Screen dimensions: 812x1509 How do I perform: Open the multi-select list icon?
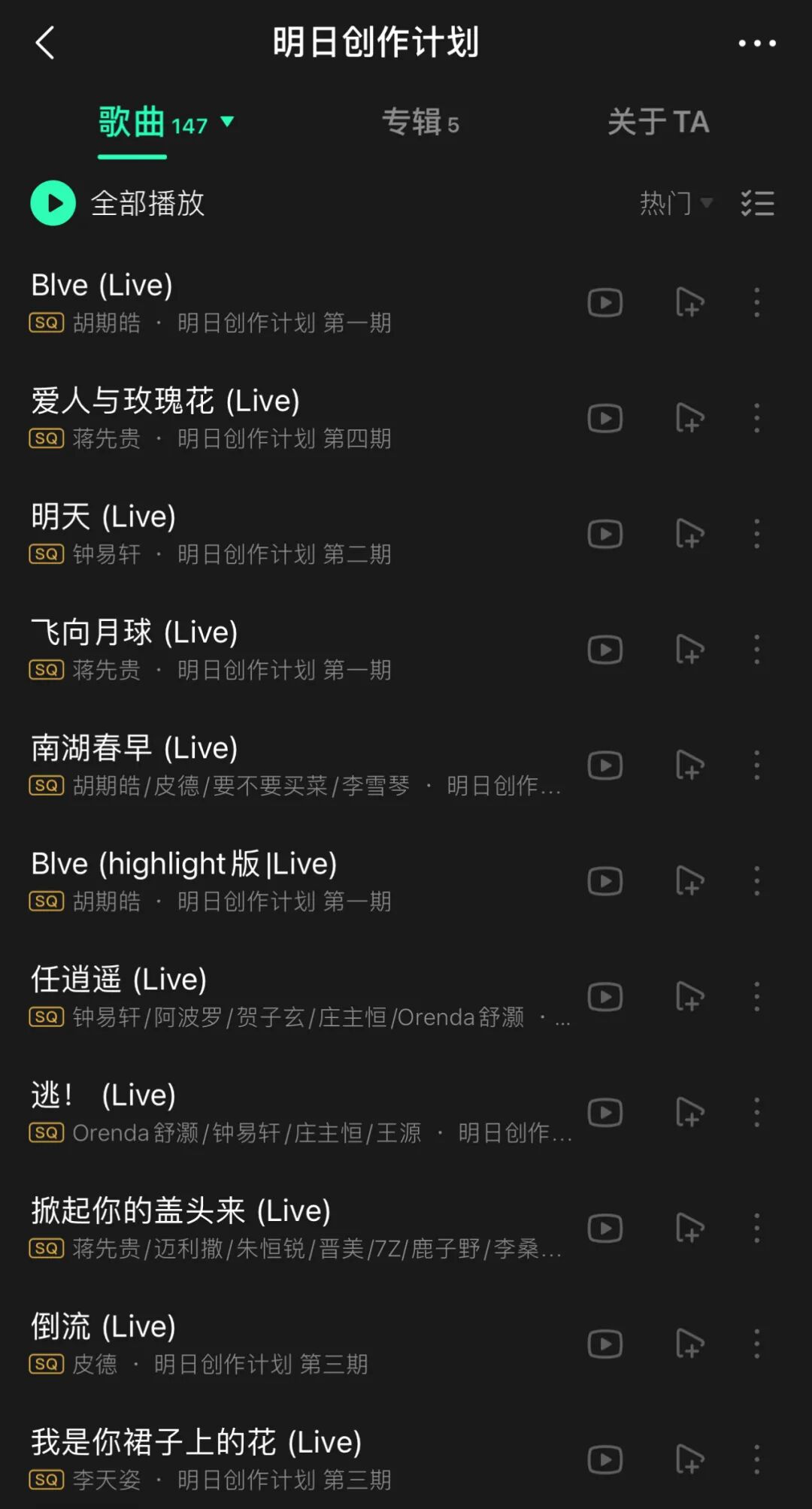757,203
